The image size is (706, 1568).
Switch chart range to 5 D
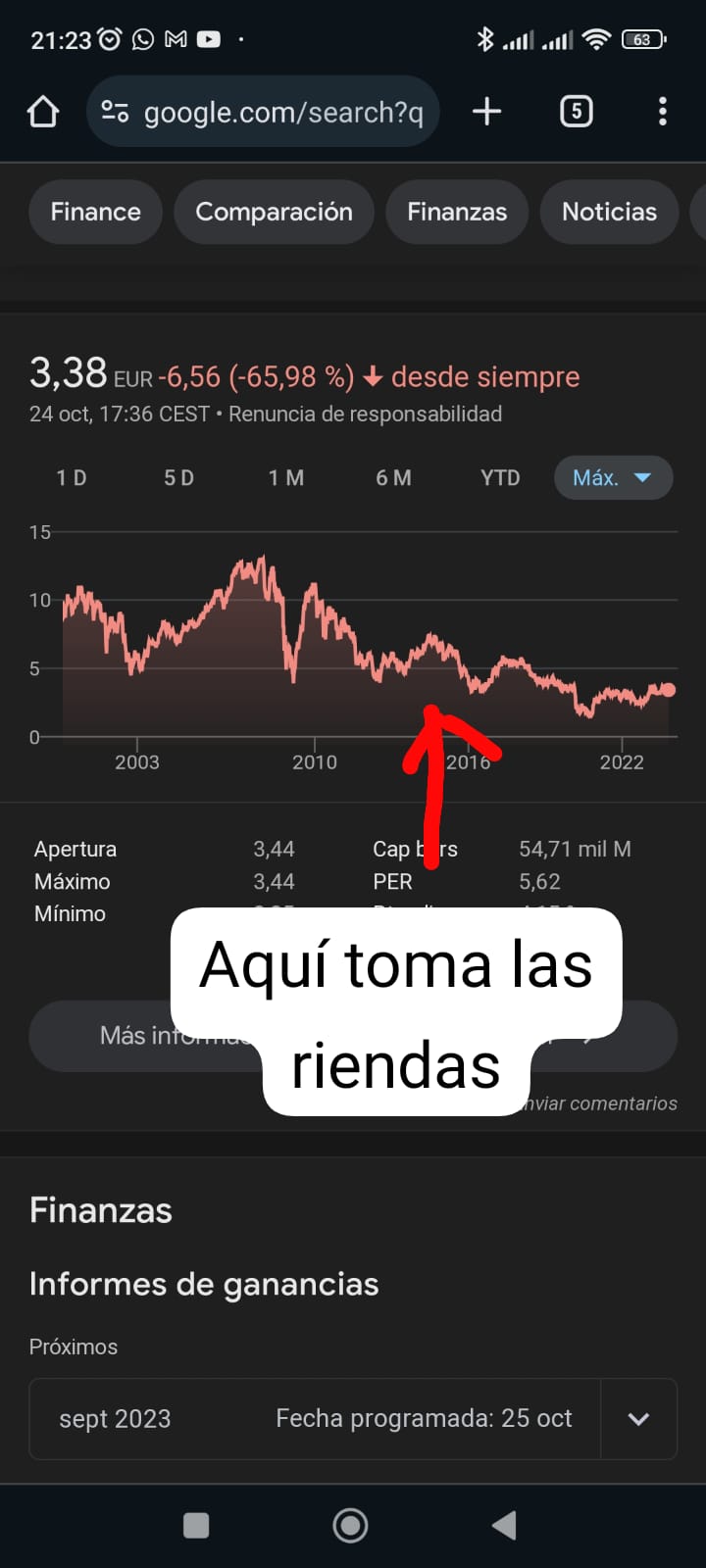[178, 478]
